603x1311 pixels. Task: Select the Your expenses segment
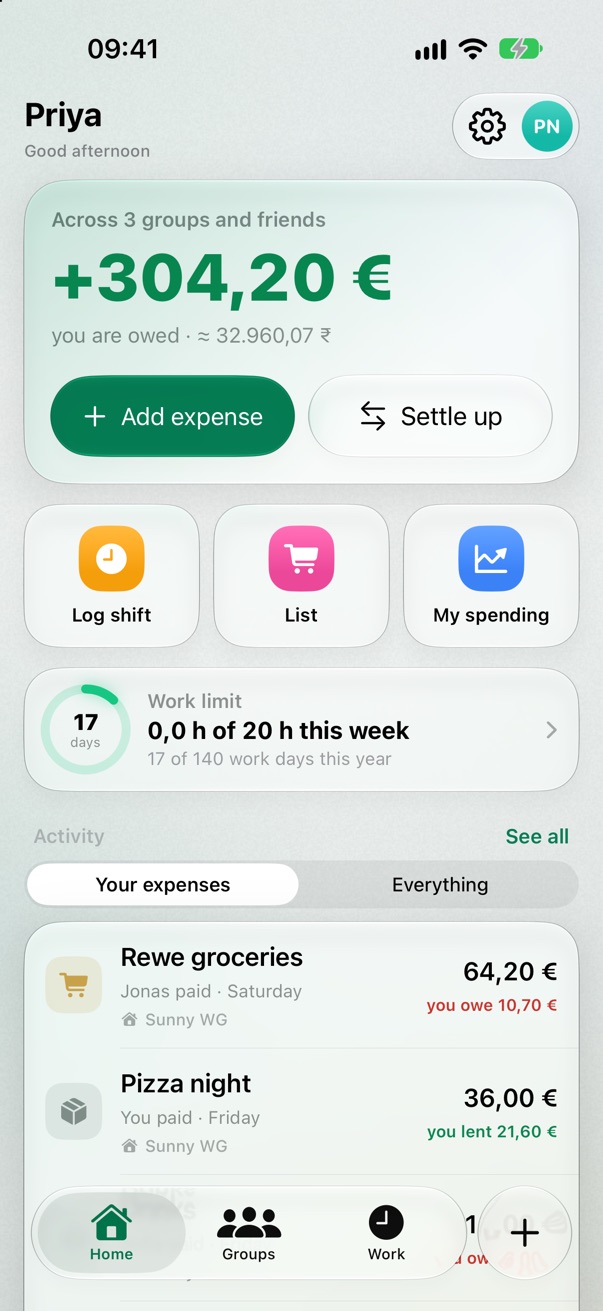163,885
